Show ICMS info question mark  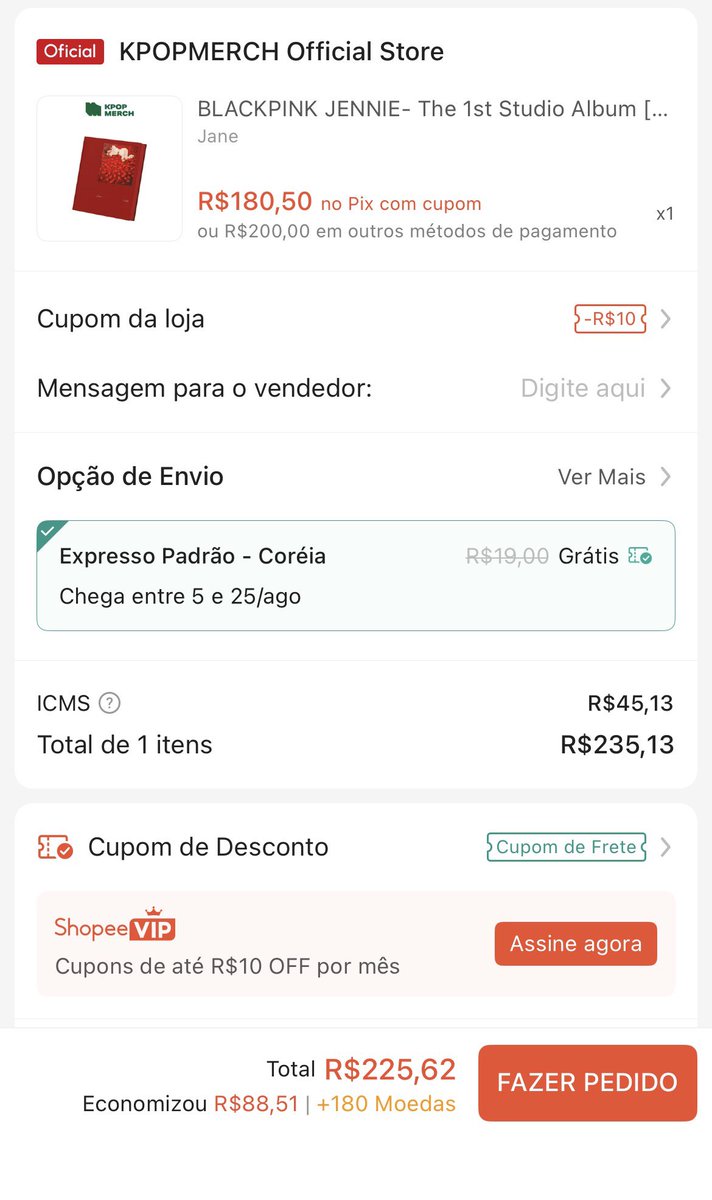[x=110, y=703]
